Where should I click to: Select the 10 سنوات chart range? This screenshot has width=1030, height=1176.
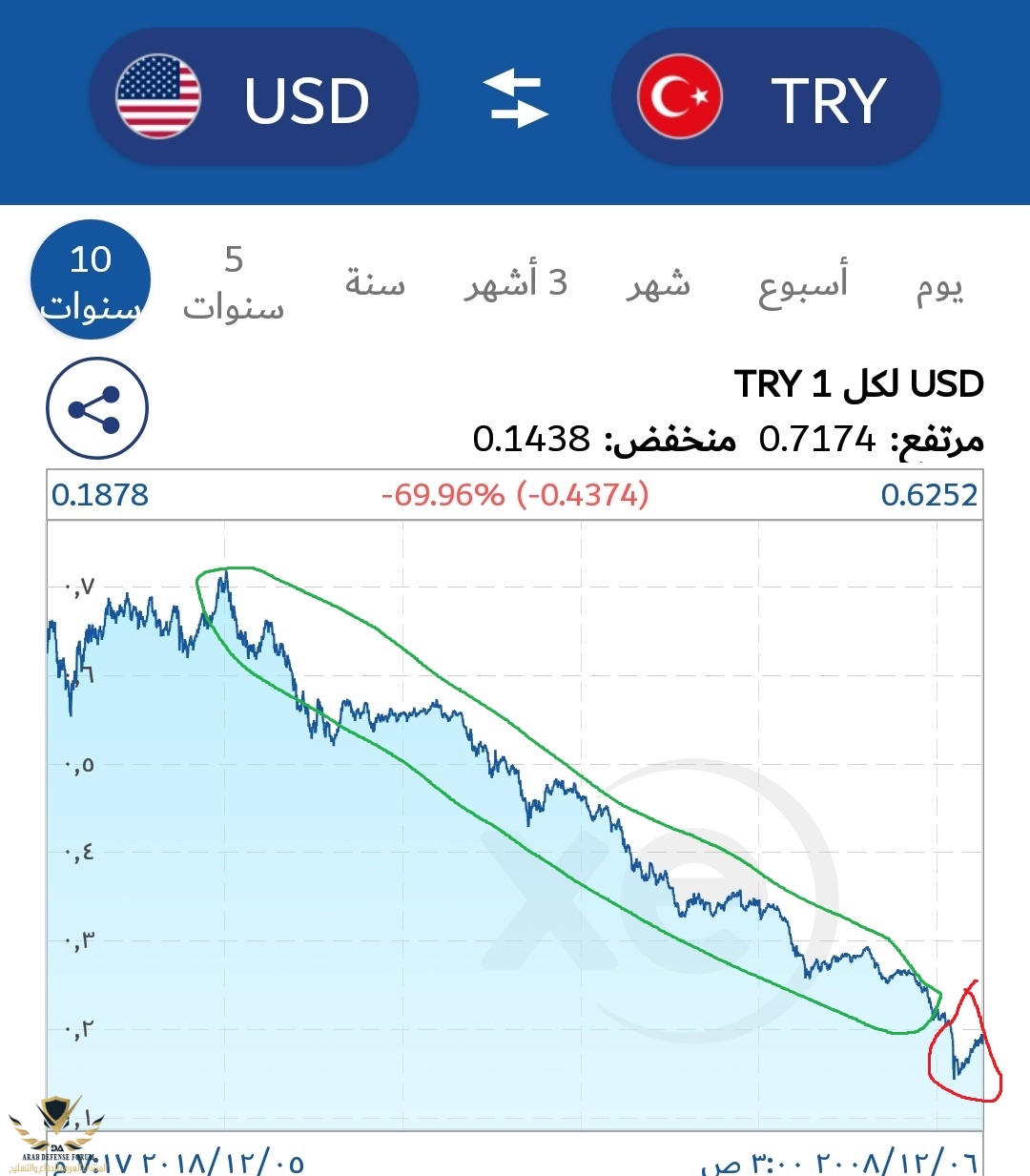pyautogui.click(x=91, y=281)
